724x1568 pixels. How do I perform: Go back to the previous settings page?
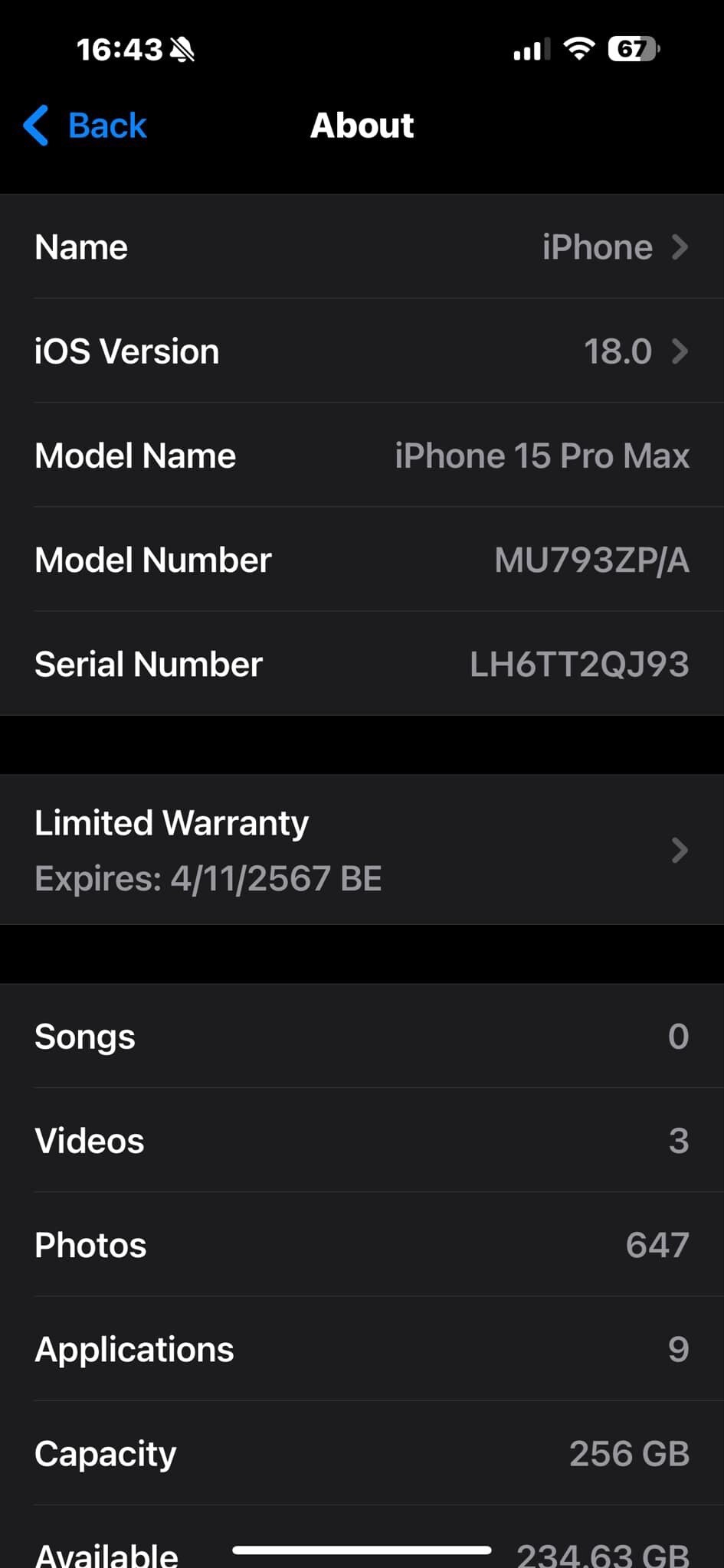(x=85, y=125)
